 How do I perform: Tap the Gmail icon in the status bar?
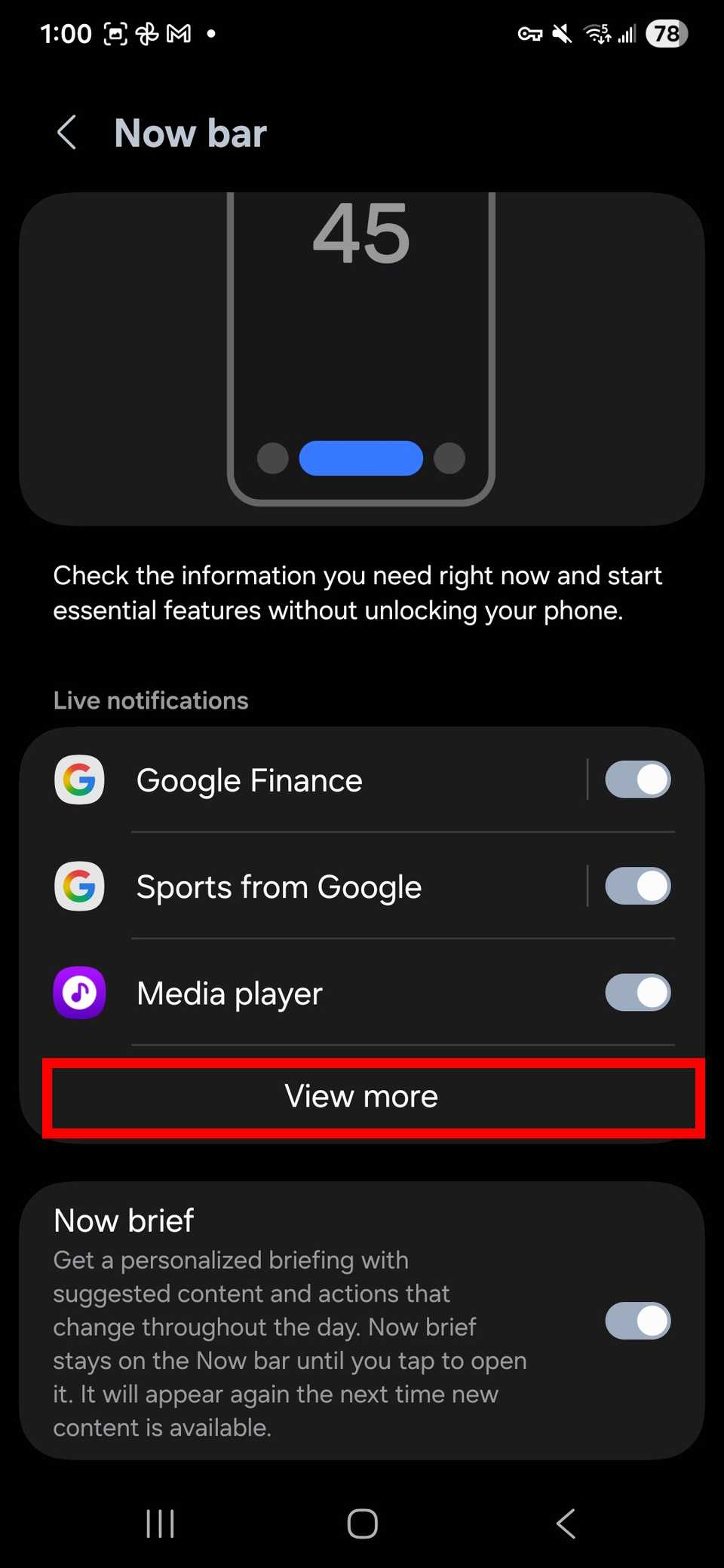tap(179, 32)
